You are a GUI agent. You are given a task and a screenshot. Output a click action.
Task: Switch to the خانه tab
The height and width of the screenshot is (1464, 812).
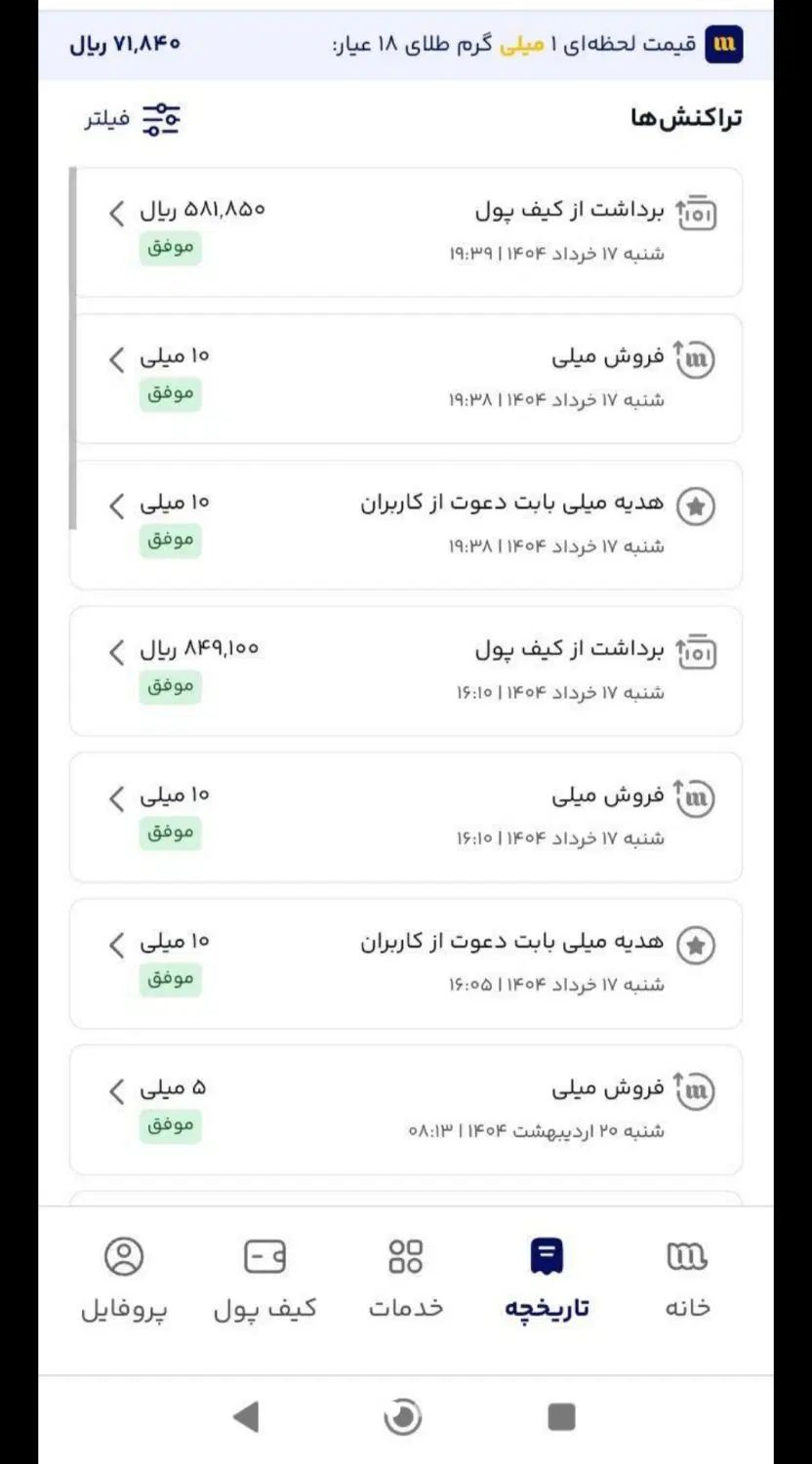pyautogui.click(x=687, y=1279)
